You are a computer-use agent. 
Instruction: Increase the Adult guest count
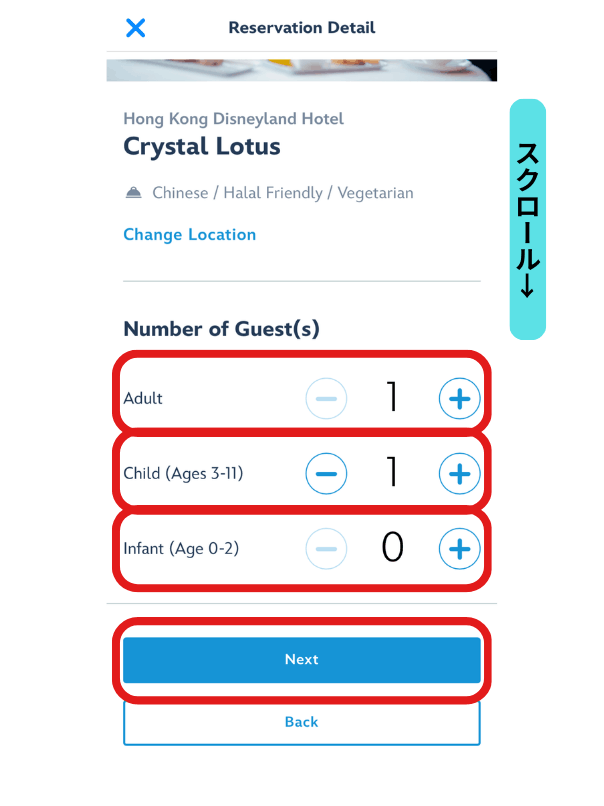pyautogui.click(x=459, y=399)
